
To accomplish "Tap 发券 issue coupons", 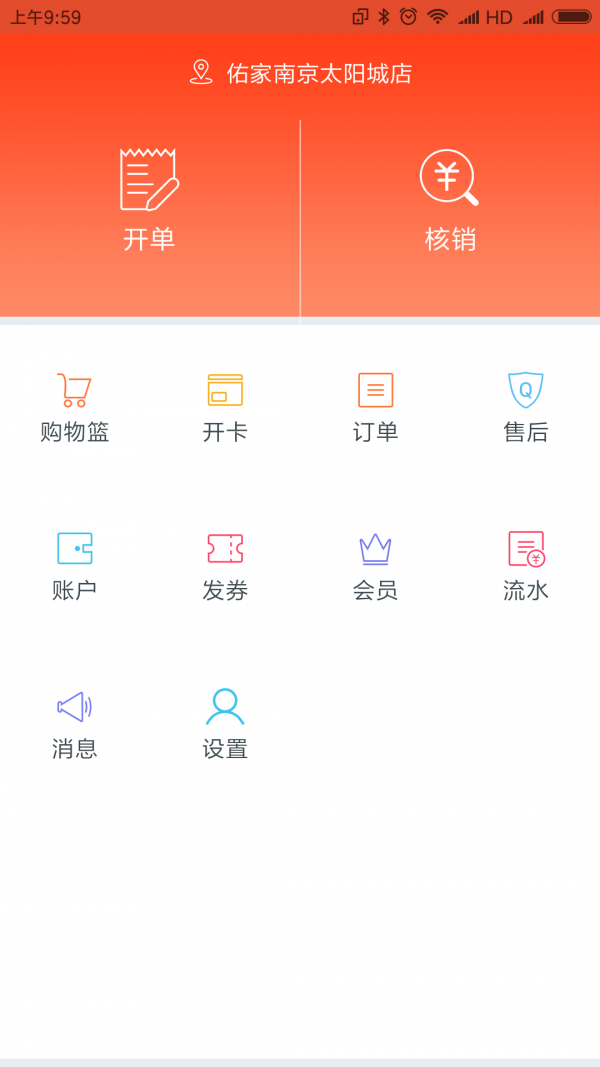I will point(225,565).
